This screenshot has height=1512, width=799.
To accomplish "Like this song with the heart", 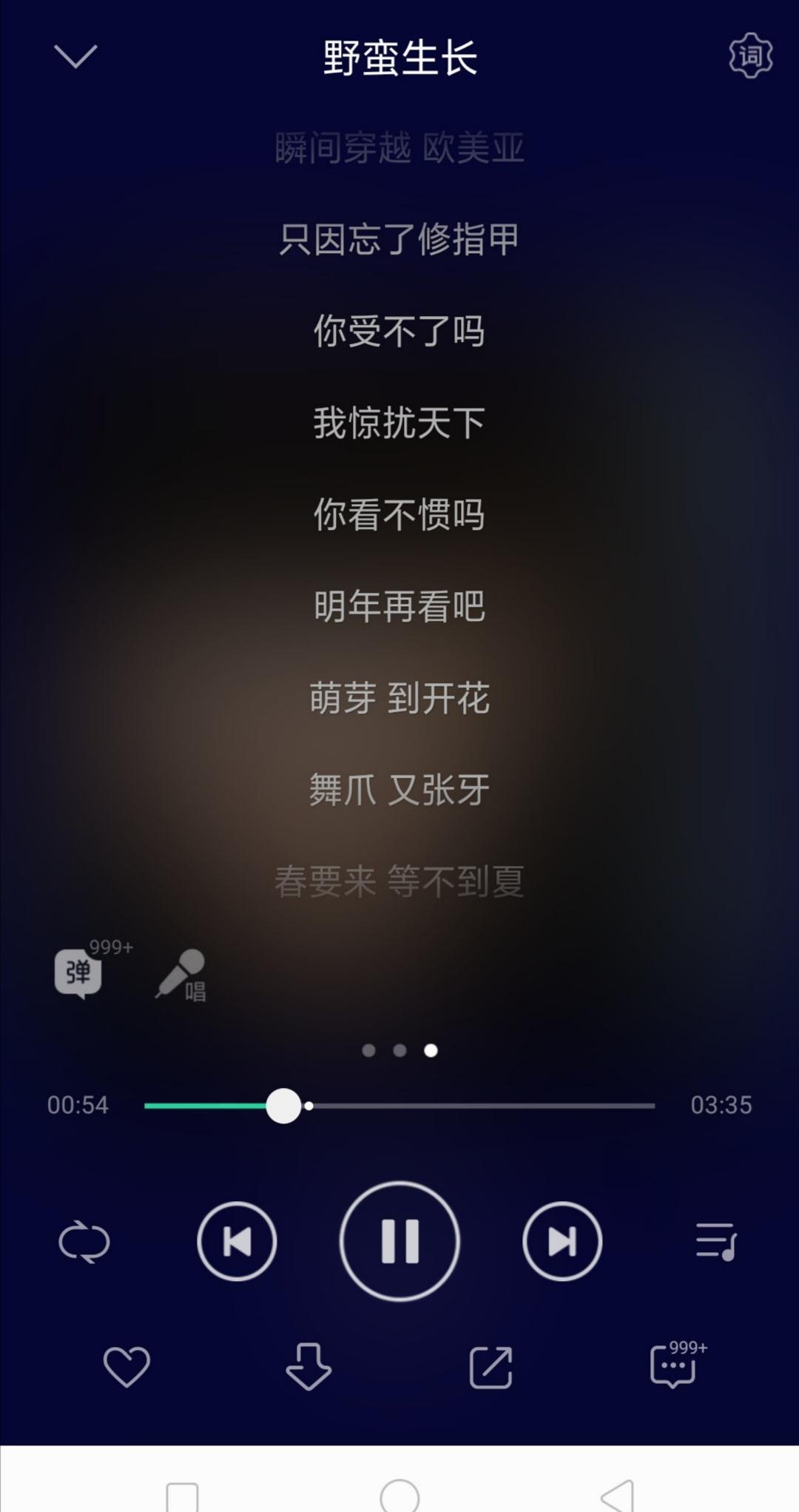I will point(127,1366).
